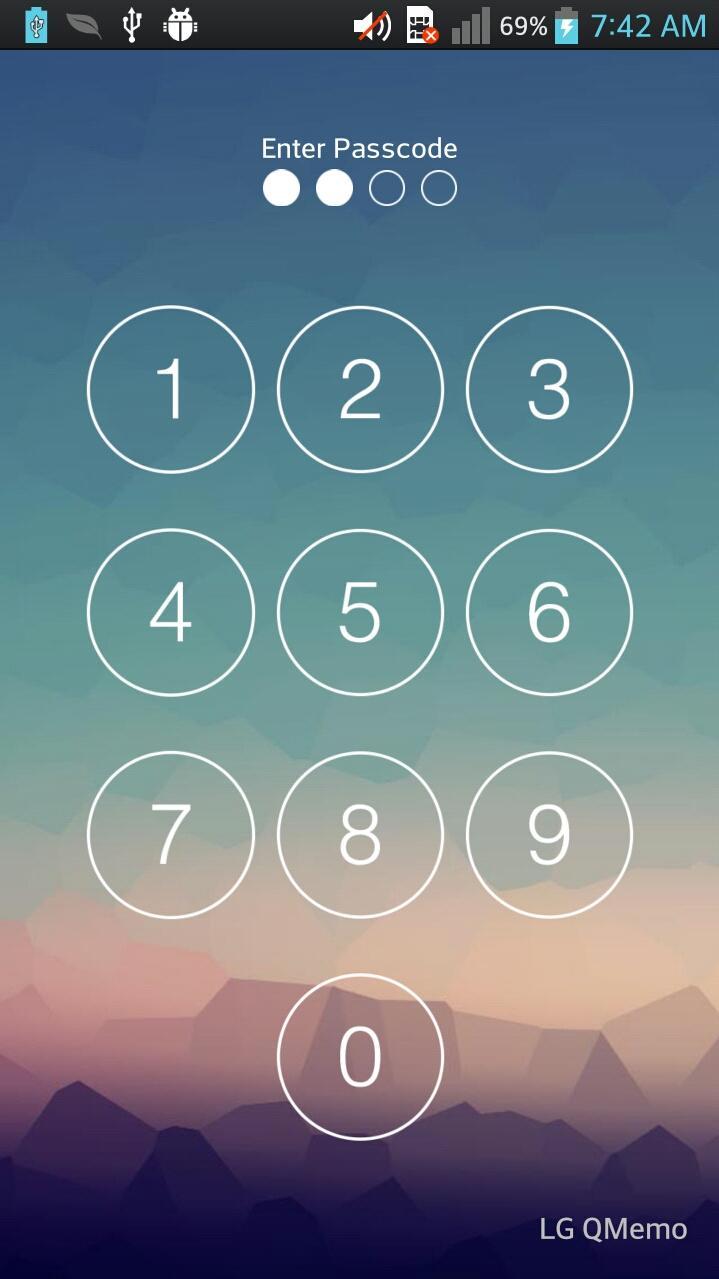Enter digit 2 on the keypad
Screen dimensions: 719x1279
click(360, 389)
